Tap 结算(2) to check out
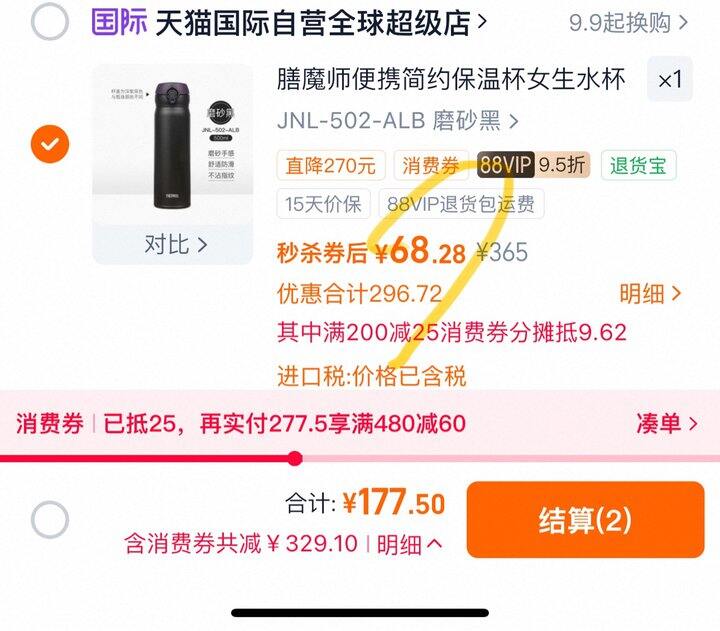The image size is (720, 631). pyautogui.click(x=585, y=520)
